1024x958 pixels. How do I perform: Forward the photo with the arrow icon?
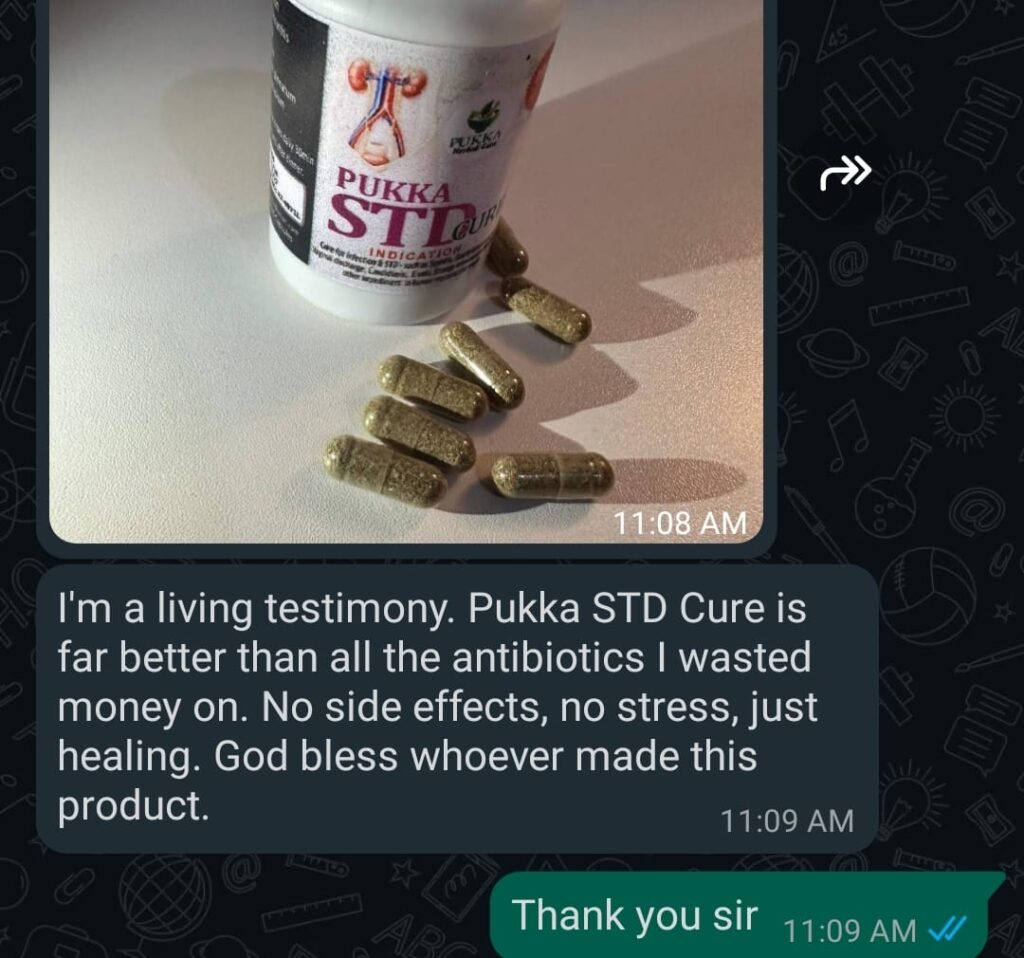coord(845,174)
